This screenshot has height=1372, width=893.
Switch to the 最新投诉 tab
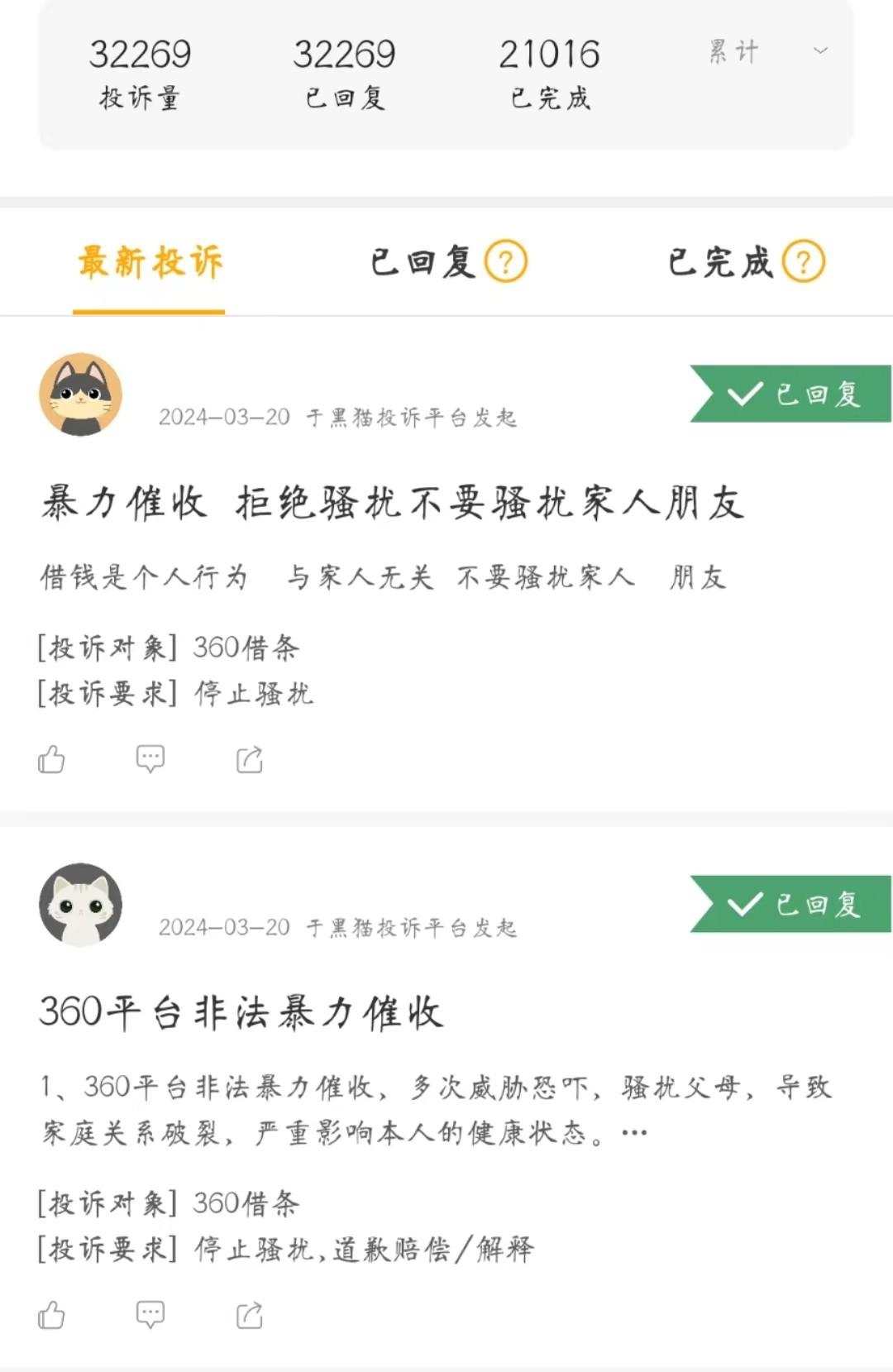pos(150,263)
